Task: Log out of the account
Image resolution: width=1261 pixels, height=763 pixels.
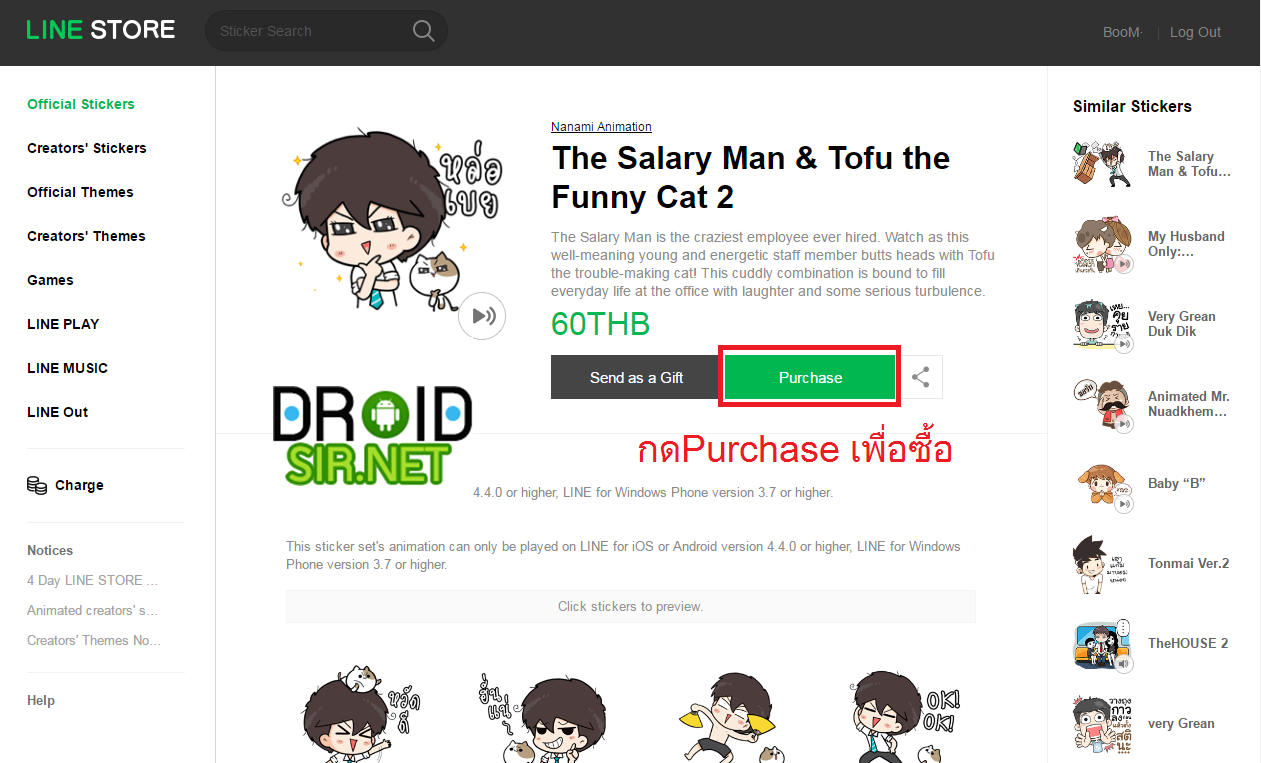Action: pos(1195,32)
